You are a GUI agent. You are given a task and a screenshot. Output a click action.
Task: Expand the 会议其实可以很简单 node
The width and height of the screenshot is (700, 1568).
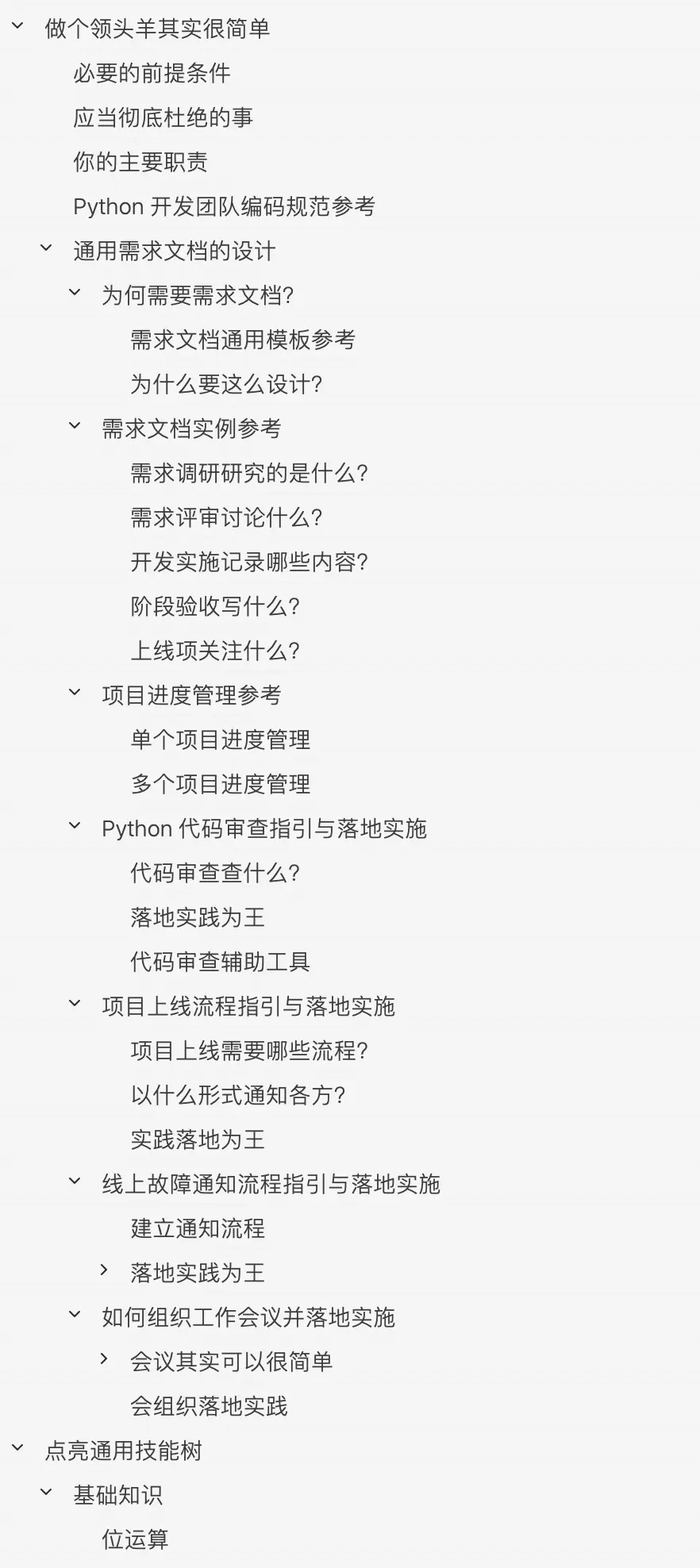(104, 1360)
